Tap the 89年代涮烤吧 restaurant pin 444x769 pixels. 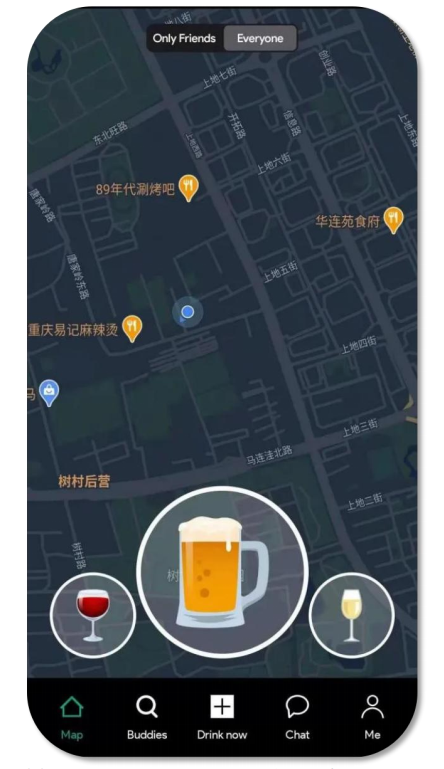(188, 188)
